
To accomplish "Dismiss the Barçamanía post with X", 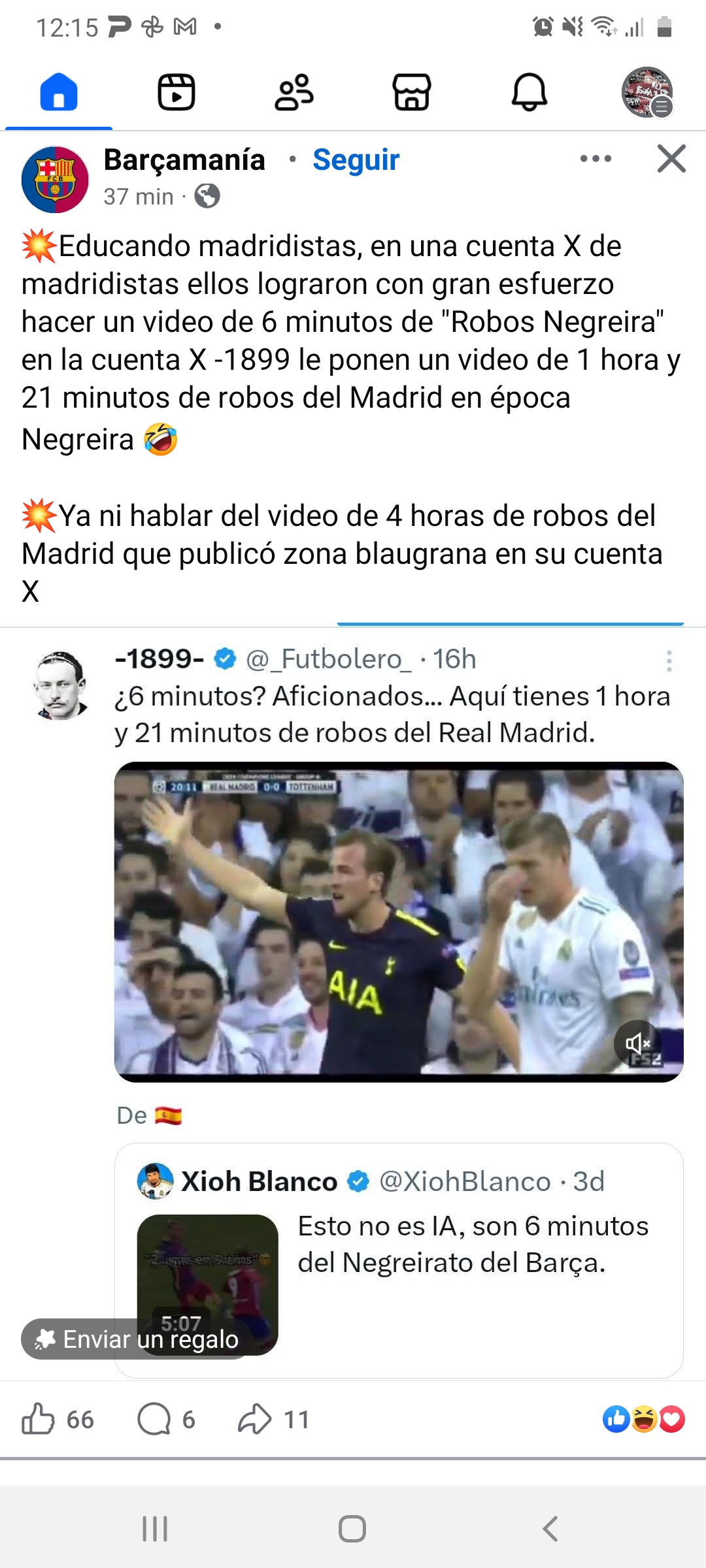I will 671,159.
